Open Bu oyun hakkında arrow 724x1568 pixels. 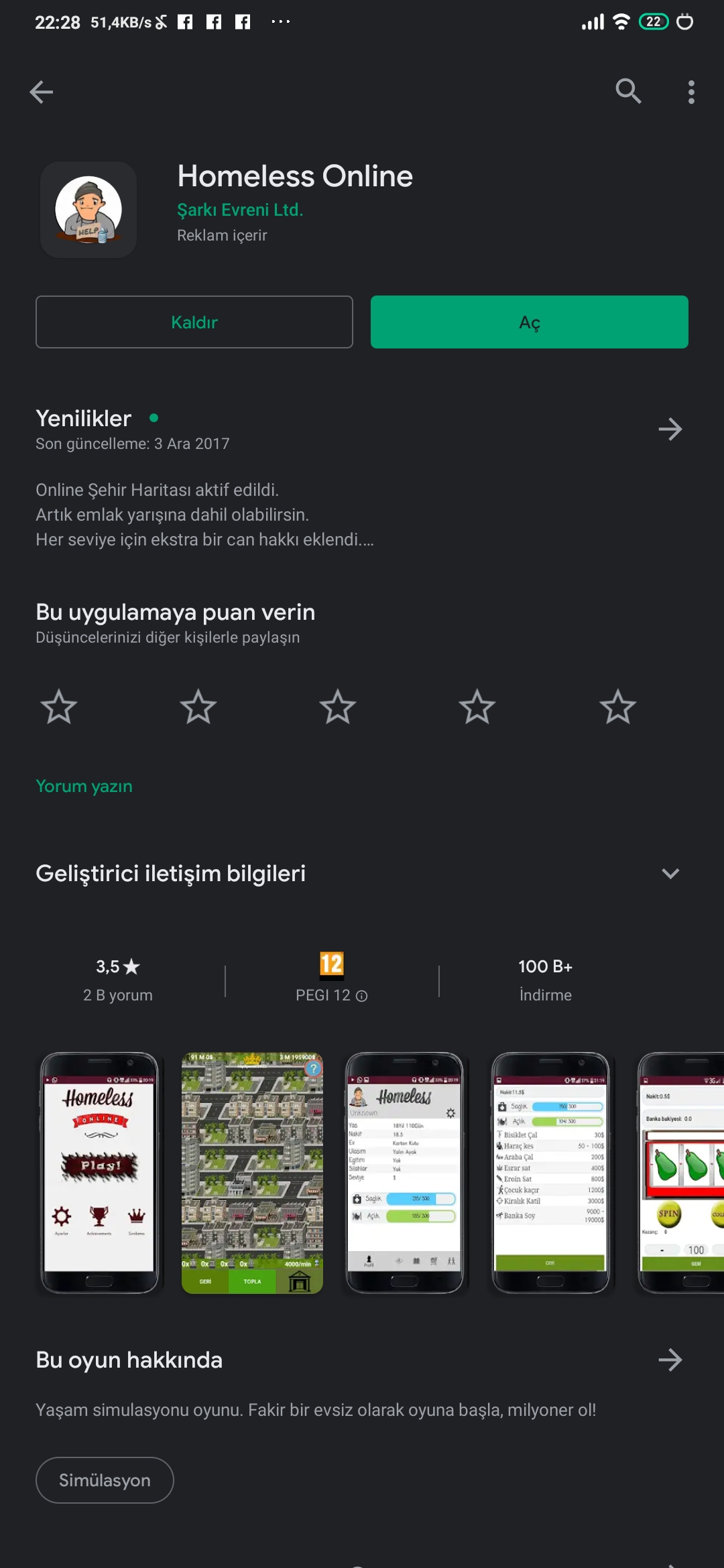point(670,1360)
